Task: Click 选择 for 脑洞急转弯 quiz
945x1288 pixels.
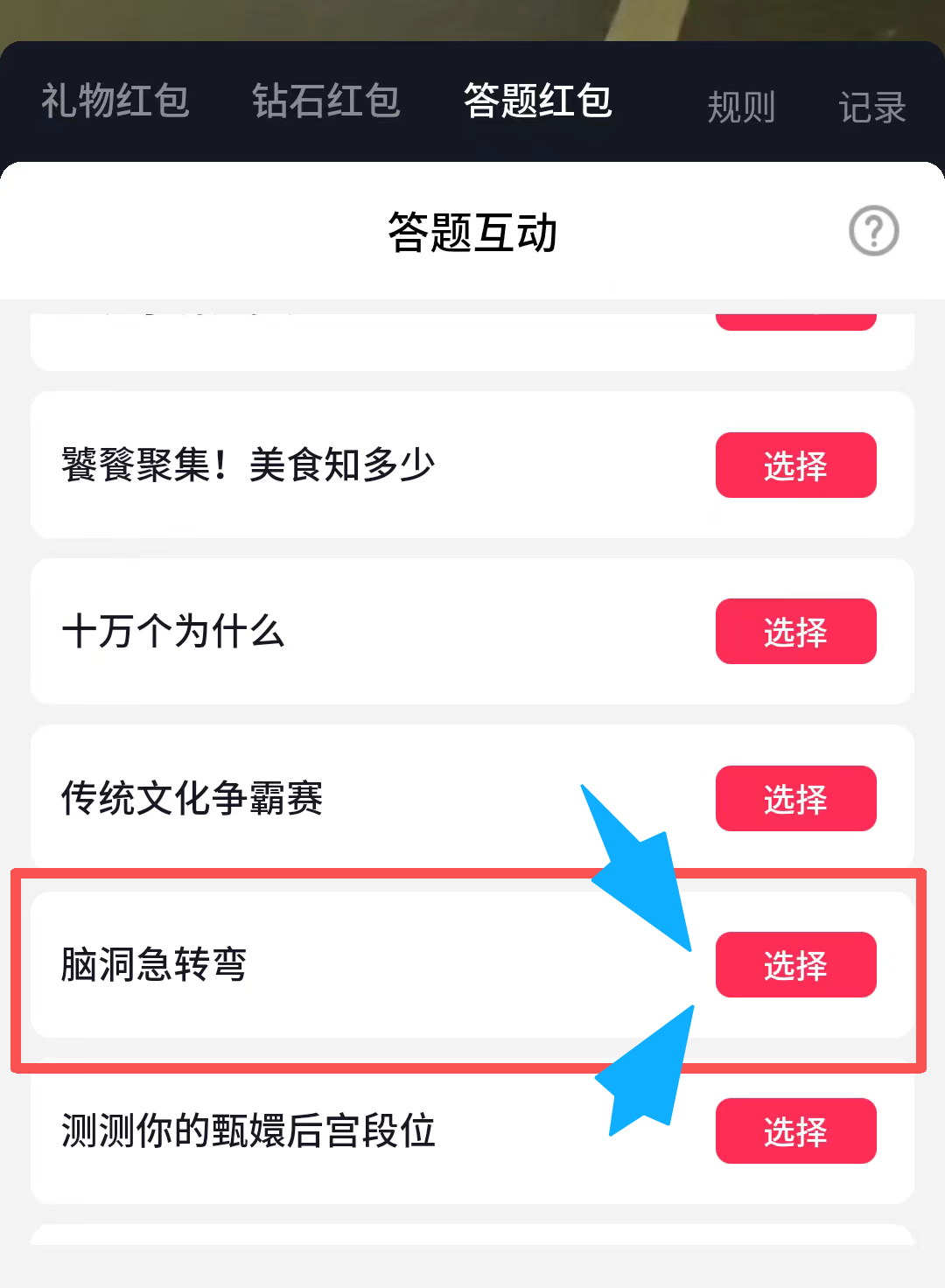Action: point(794,964)
